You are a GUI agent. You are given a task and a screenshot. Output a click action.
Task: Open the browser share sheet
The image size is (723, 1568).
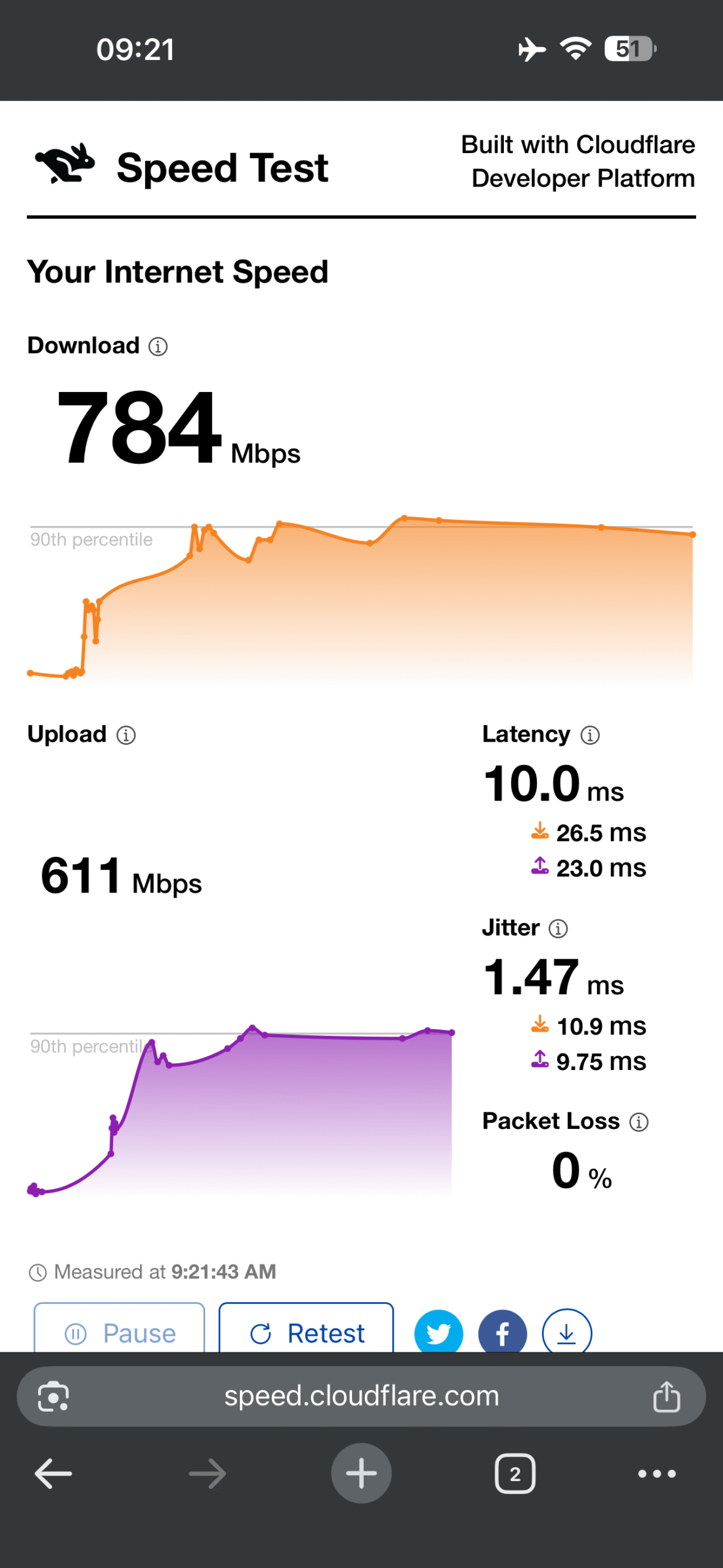[x=667, y=1396]
